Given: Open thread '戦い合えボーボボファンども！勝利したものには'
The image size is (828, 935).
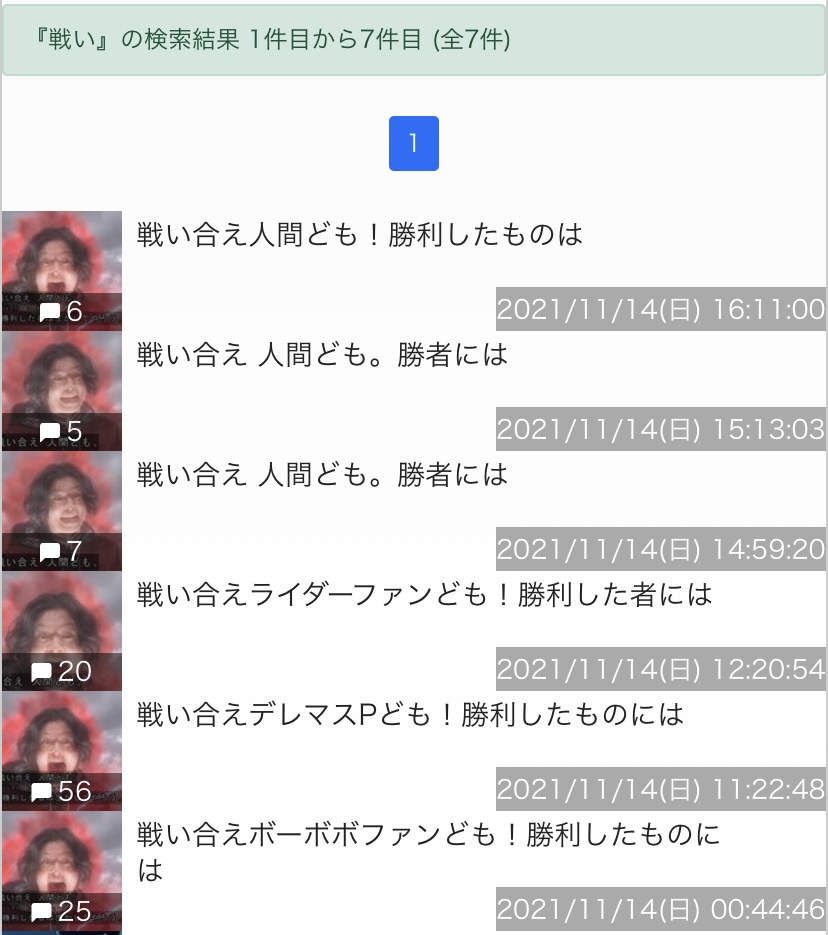Looking at the screenshot, I should (x=428, y=836).
